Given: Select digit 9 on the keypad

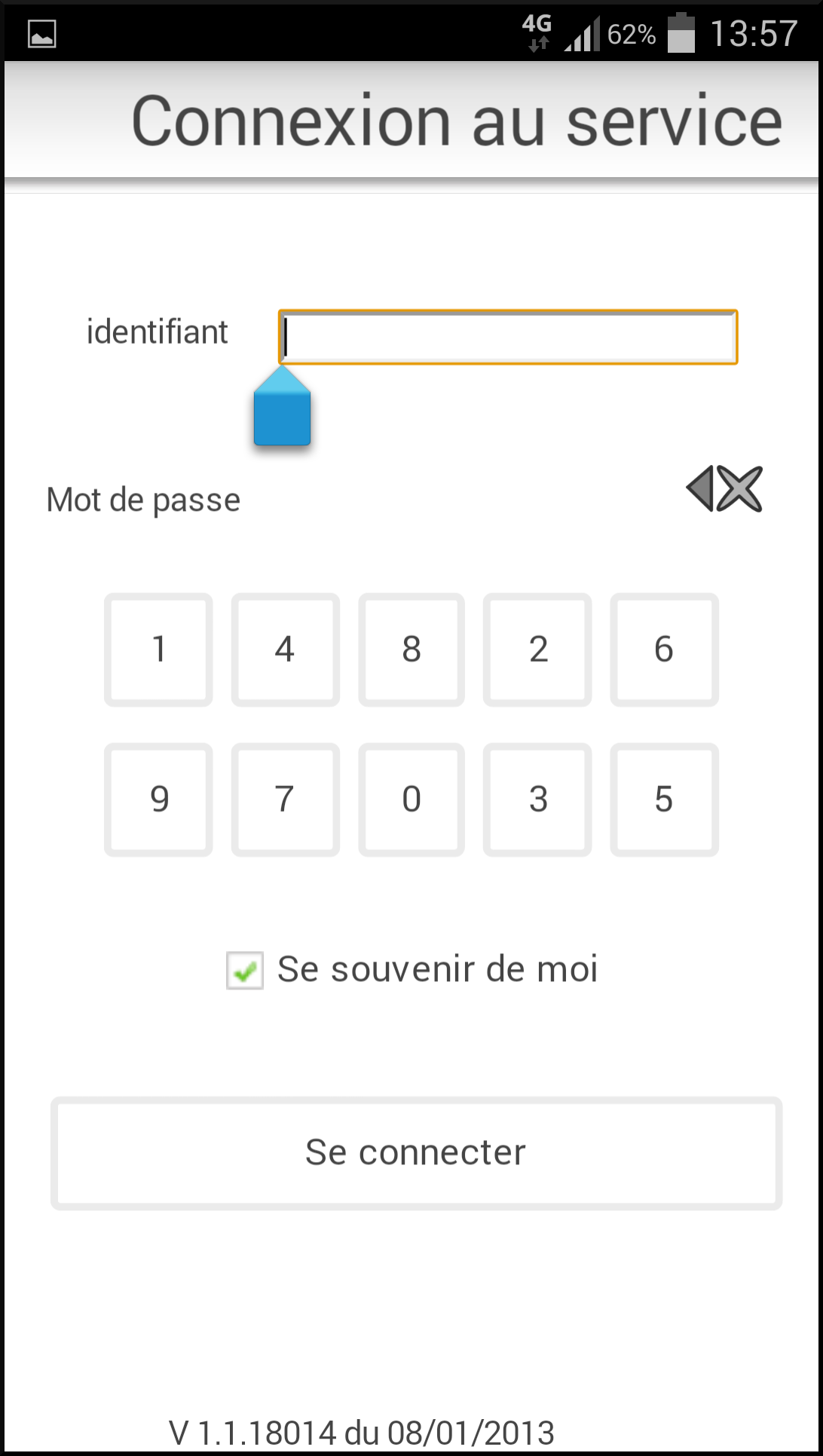Looking at the screenshot, I should coord(158,800).
